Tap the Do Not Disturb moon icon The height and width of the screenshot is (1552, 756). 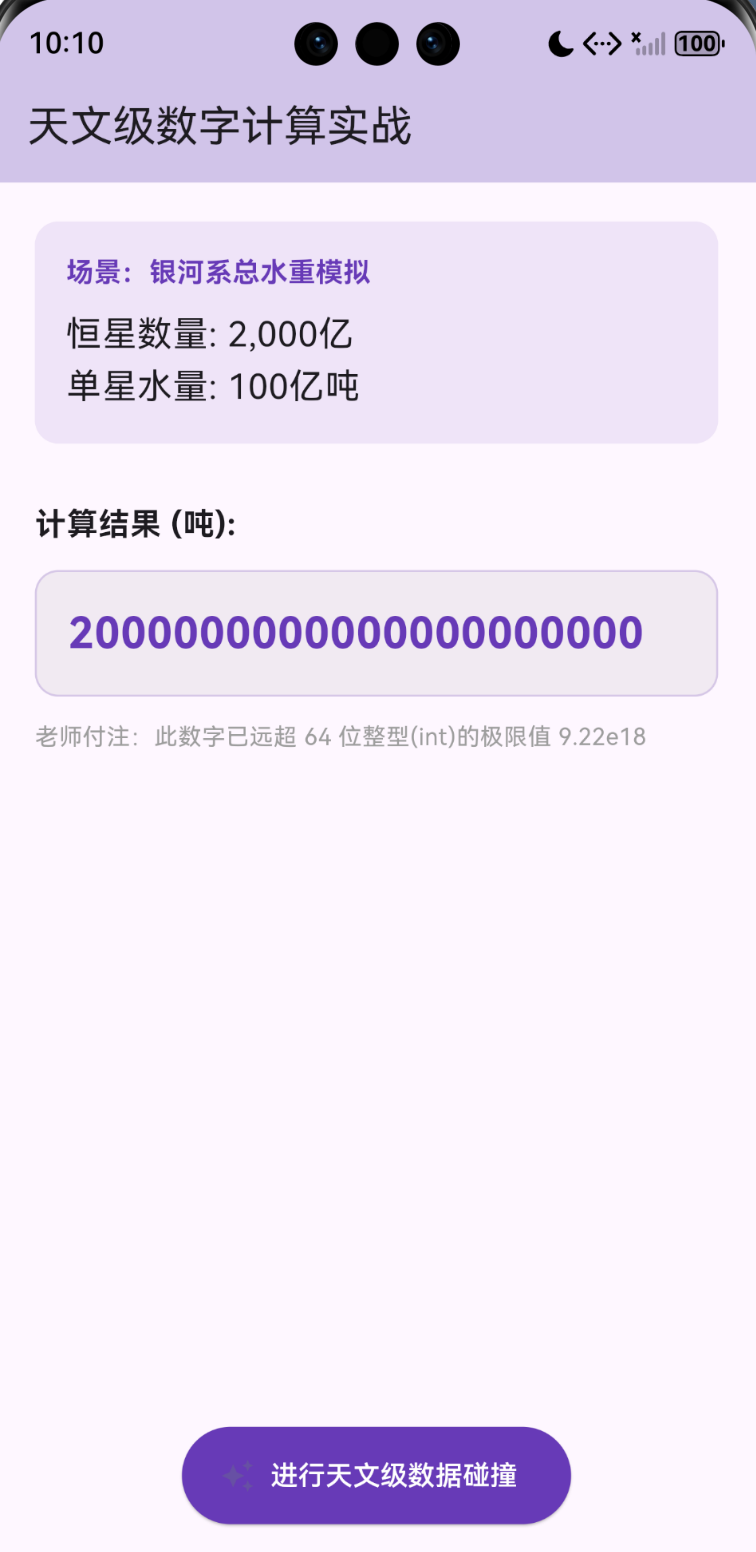[x=563, y=44]
